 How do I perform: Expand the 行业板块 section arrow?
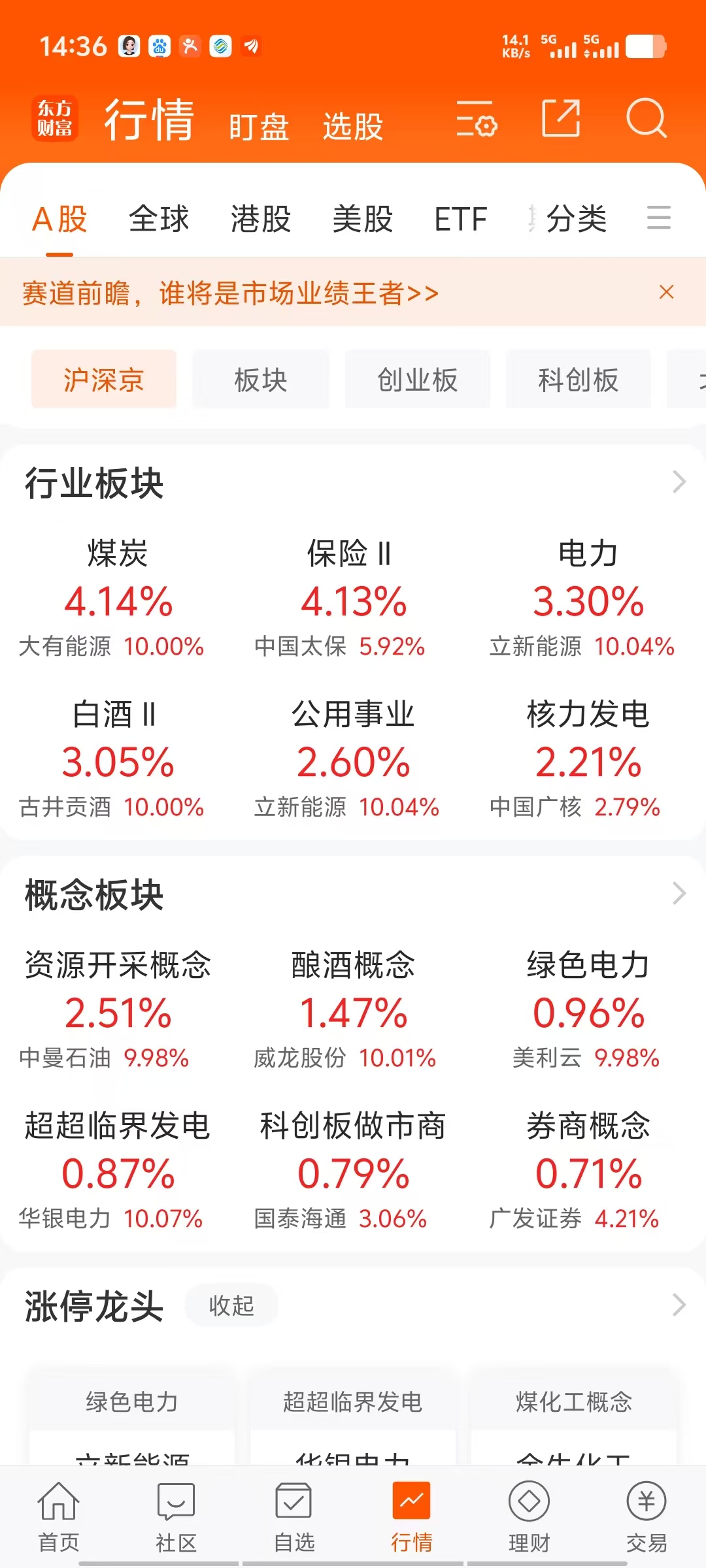(679, 482)
